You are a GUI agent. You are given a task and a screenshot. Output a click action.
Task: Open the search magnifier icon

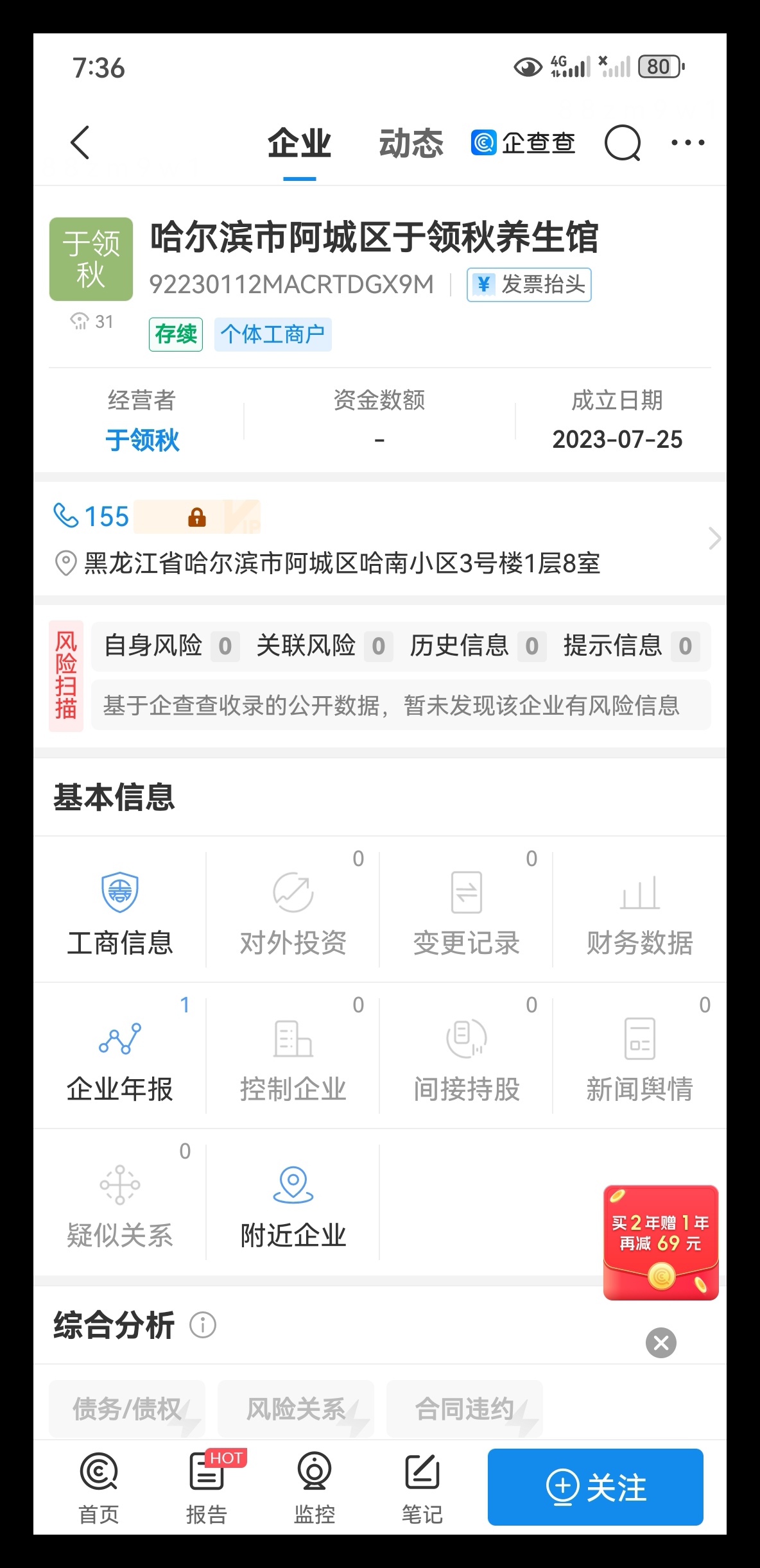coord(621,142)
